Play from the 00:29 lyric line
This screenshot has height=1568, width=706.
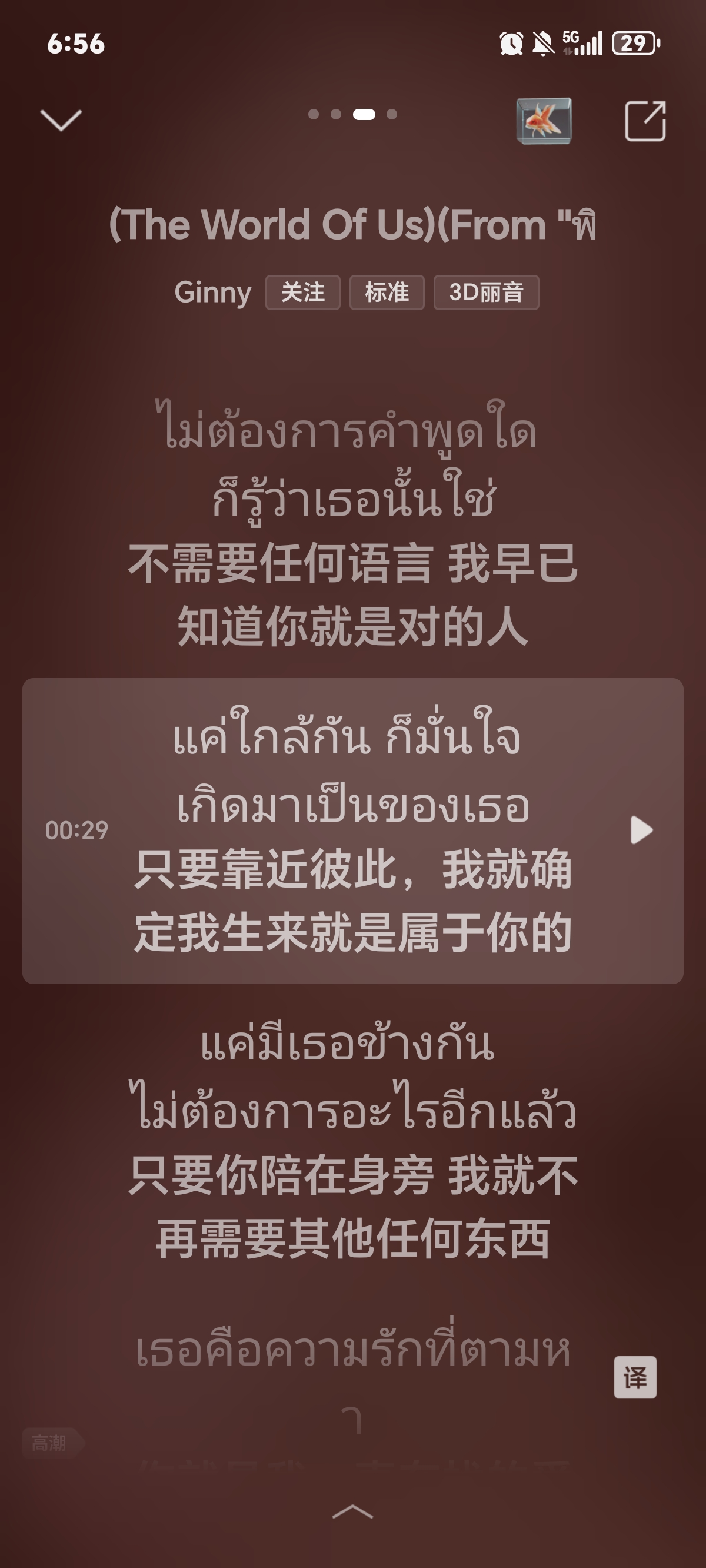click(x=641, y=830)
